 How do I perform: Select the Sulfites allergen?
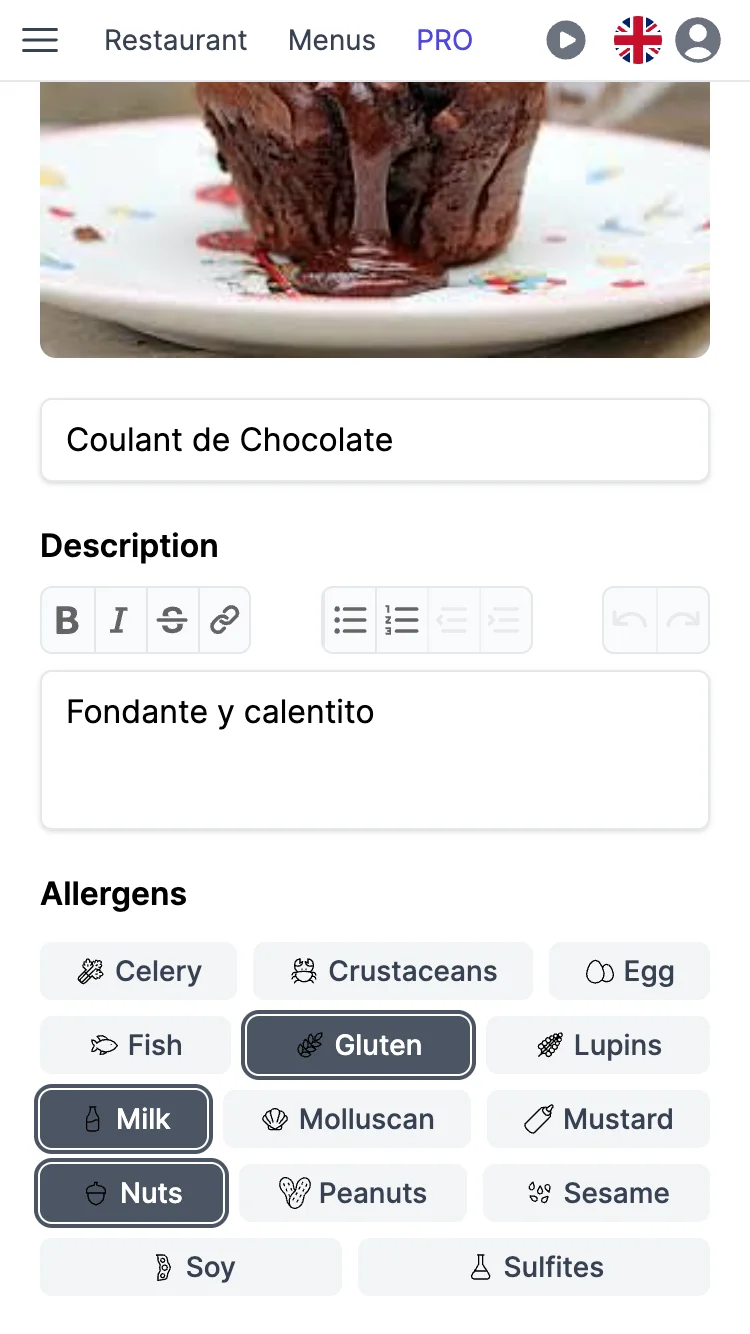pyautogui.click(x=533, y=1267)
